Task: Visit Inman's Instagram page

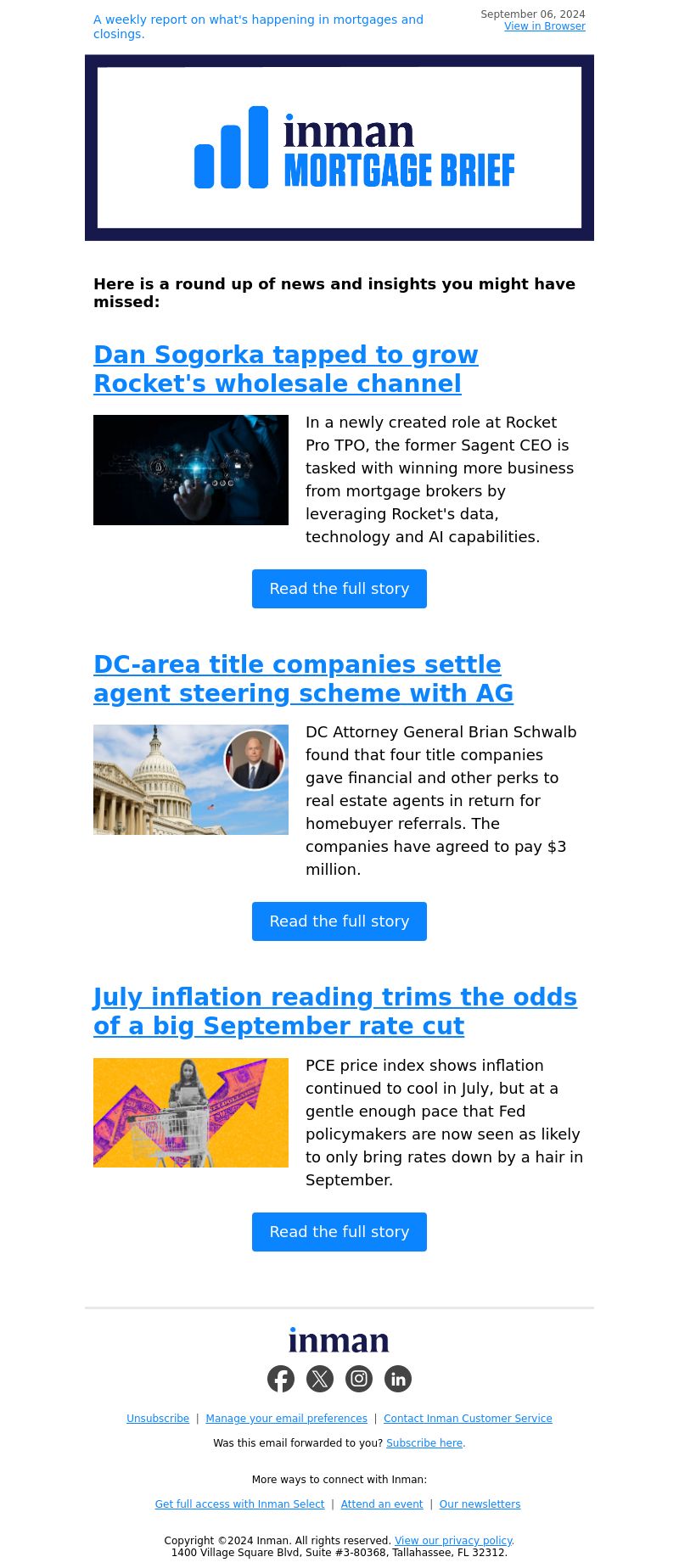Action: coord(359,1379)
